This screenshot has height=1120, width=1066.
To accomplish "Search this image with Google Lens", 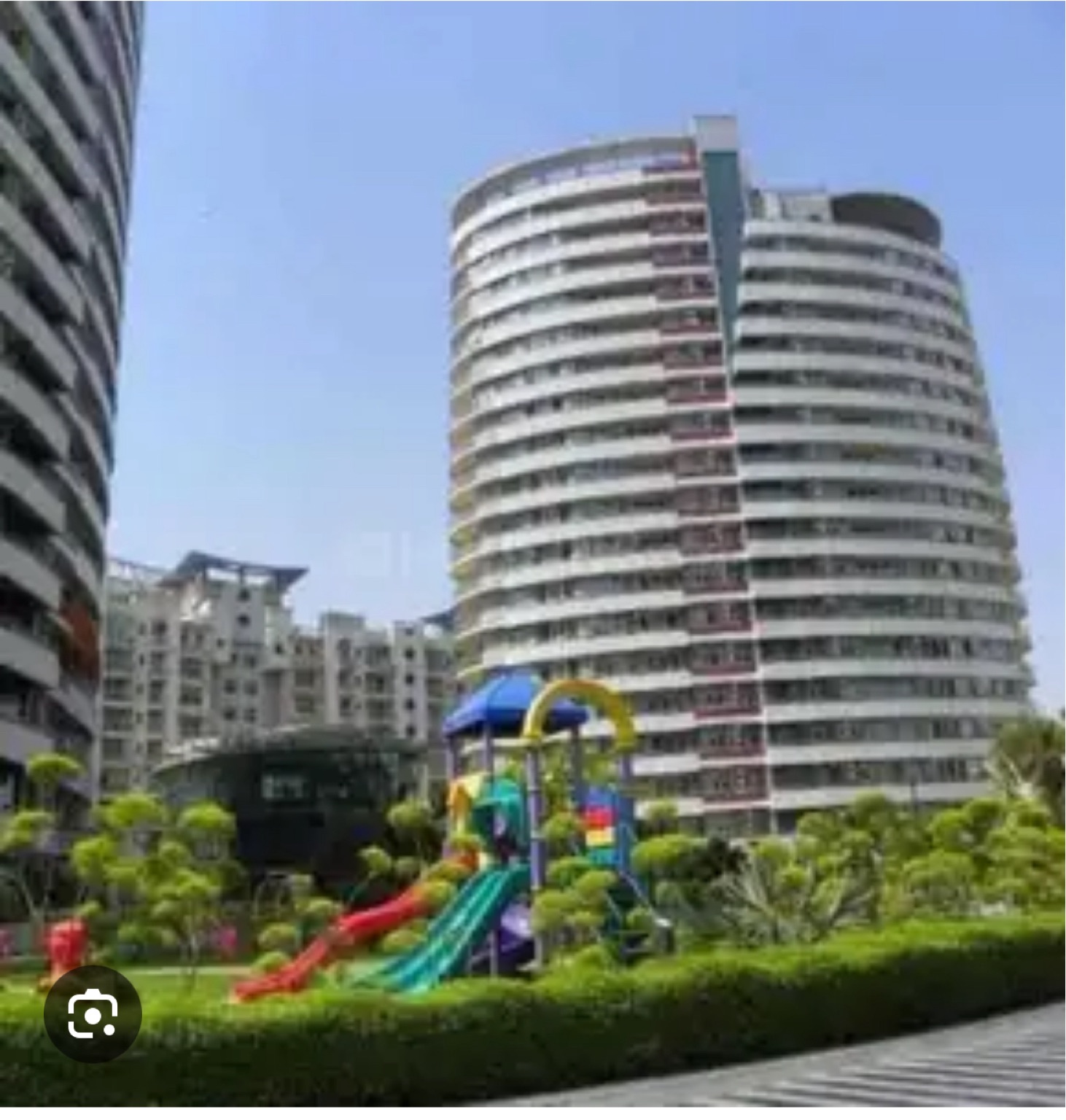I will 92,1013.
